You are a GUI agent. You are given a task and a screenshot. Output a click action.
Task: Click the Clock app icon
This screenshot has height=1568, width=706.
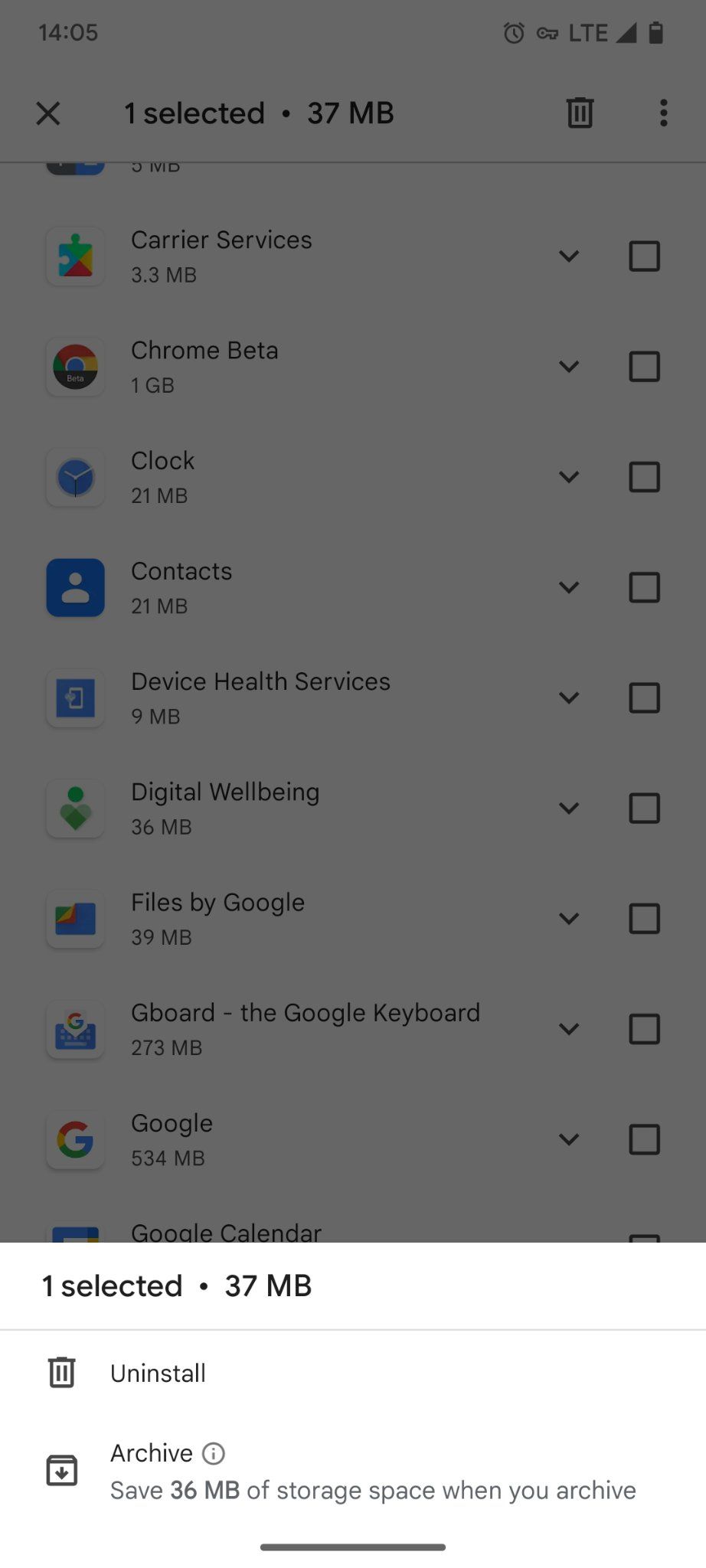pos(75,477)
